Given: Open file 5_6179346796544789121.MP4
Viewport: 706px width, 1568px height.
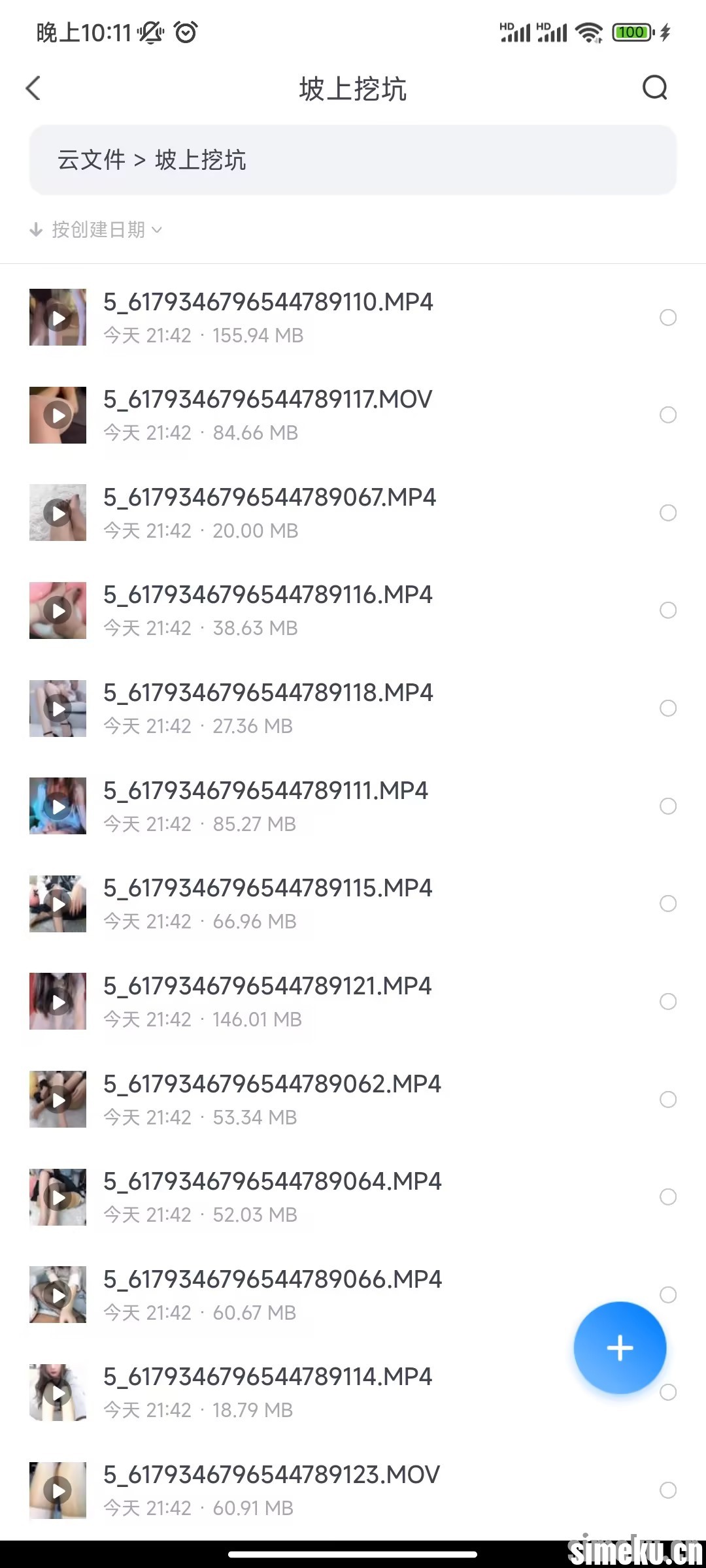Looking at the screenshot, I should (x=267, y=1002).
